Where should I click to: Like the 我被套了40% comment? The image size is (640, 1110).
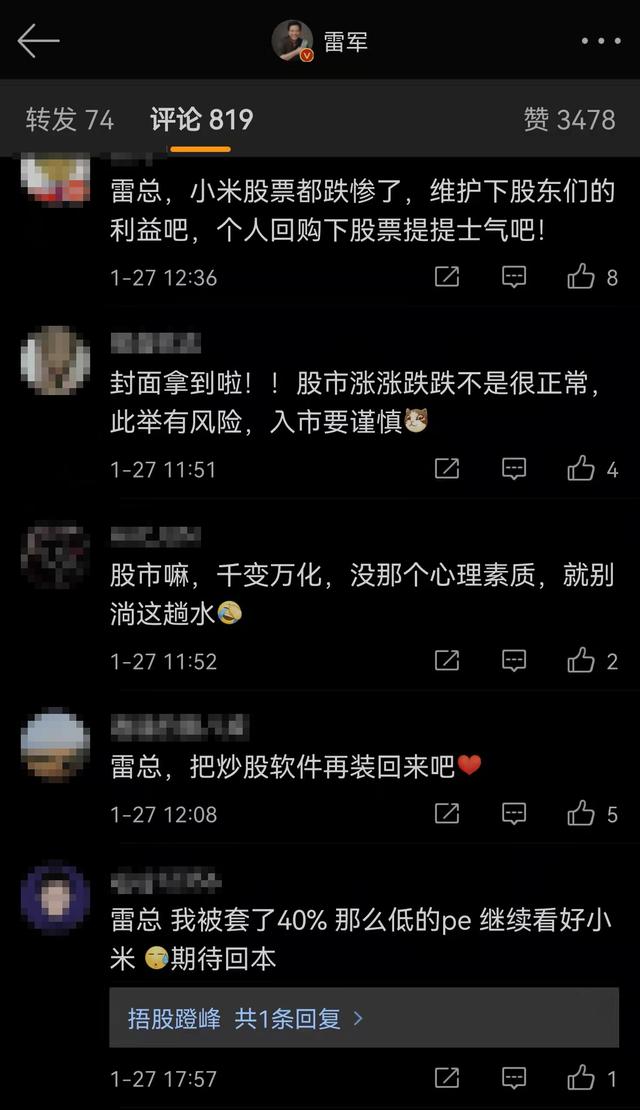581,1078
